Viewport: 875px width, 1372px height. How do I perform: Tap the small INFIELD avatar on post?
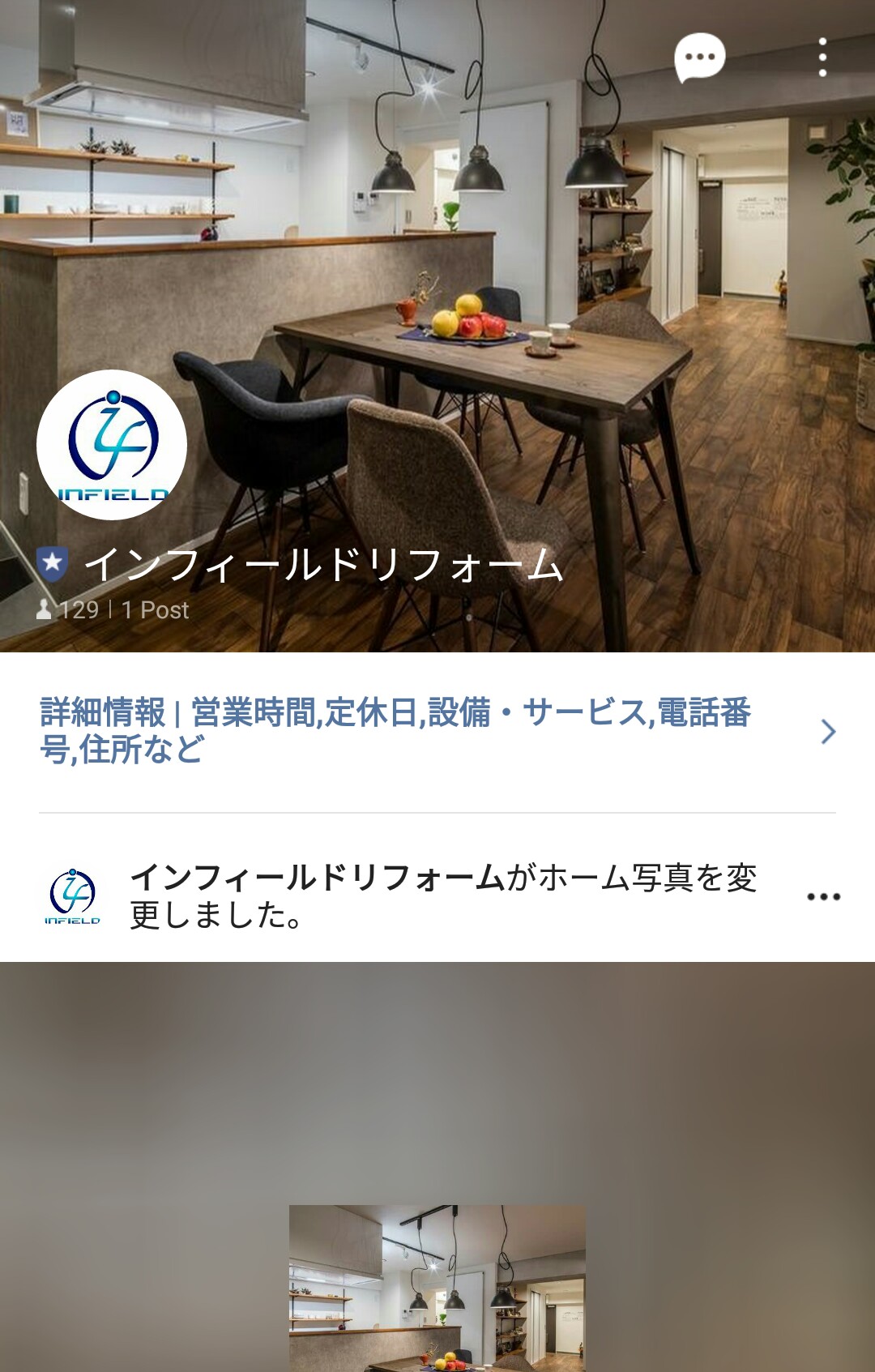coord(73,896)
